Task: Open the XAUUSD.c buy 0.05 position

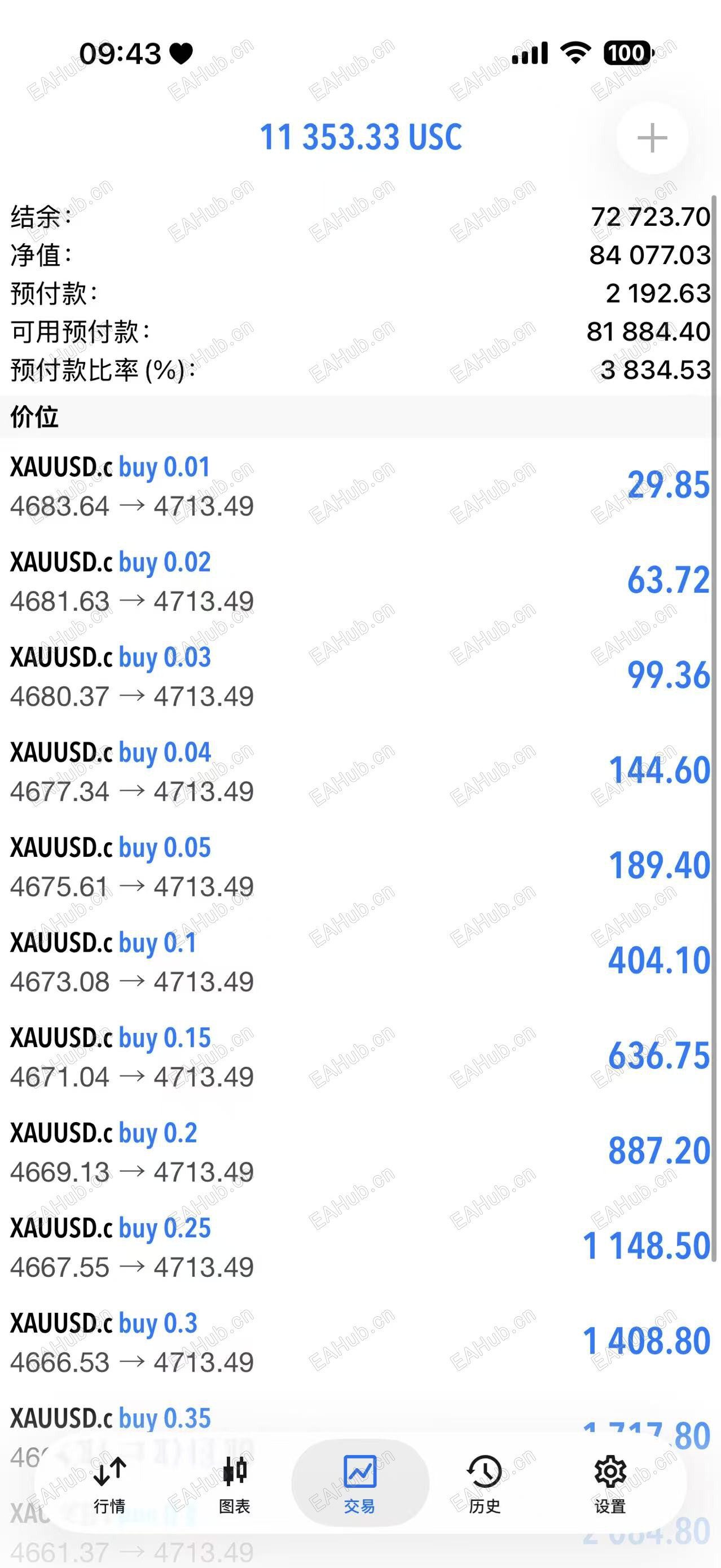Action: (359, 867)
